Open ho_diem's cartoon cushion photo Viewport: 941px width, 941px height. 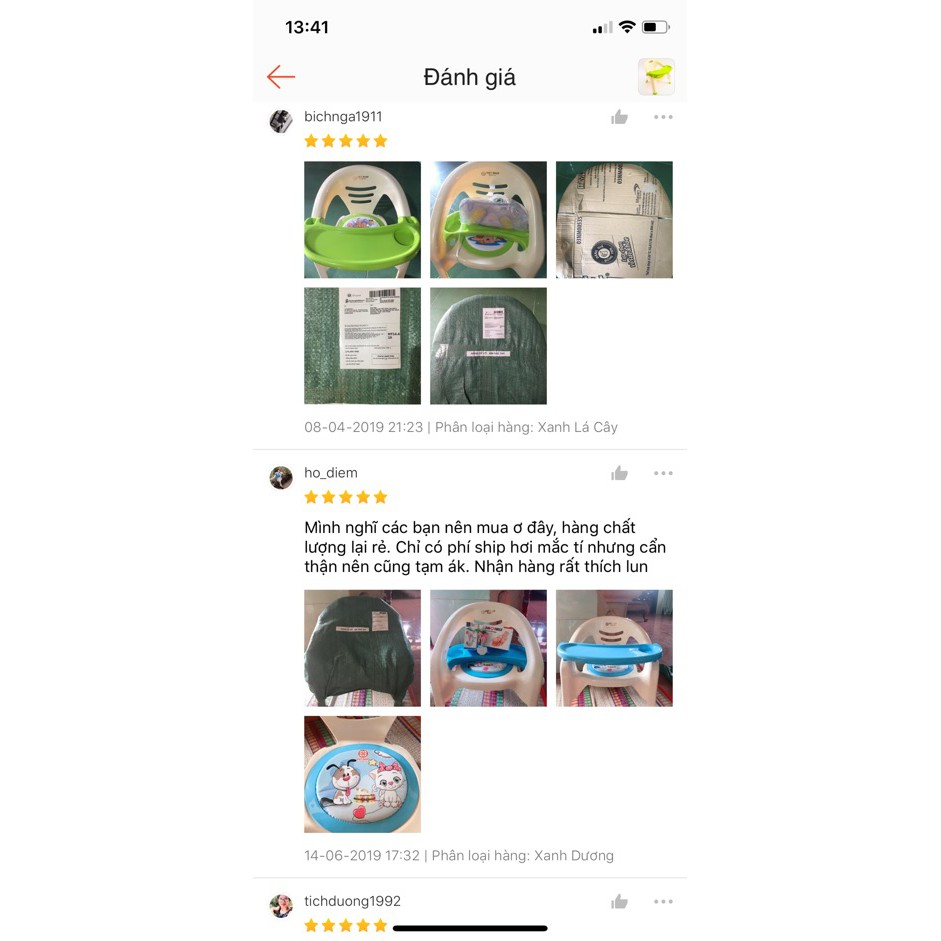(x=362, y=774)
